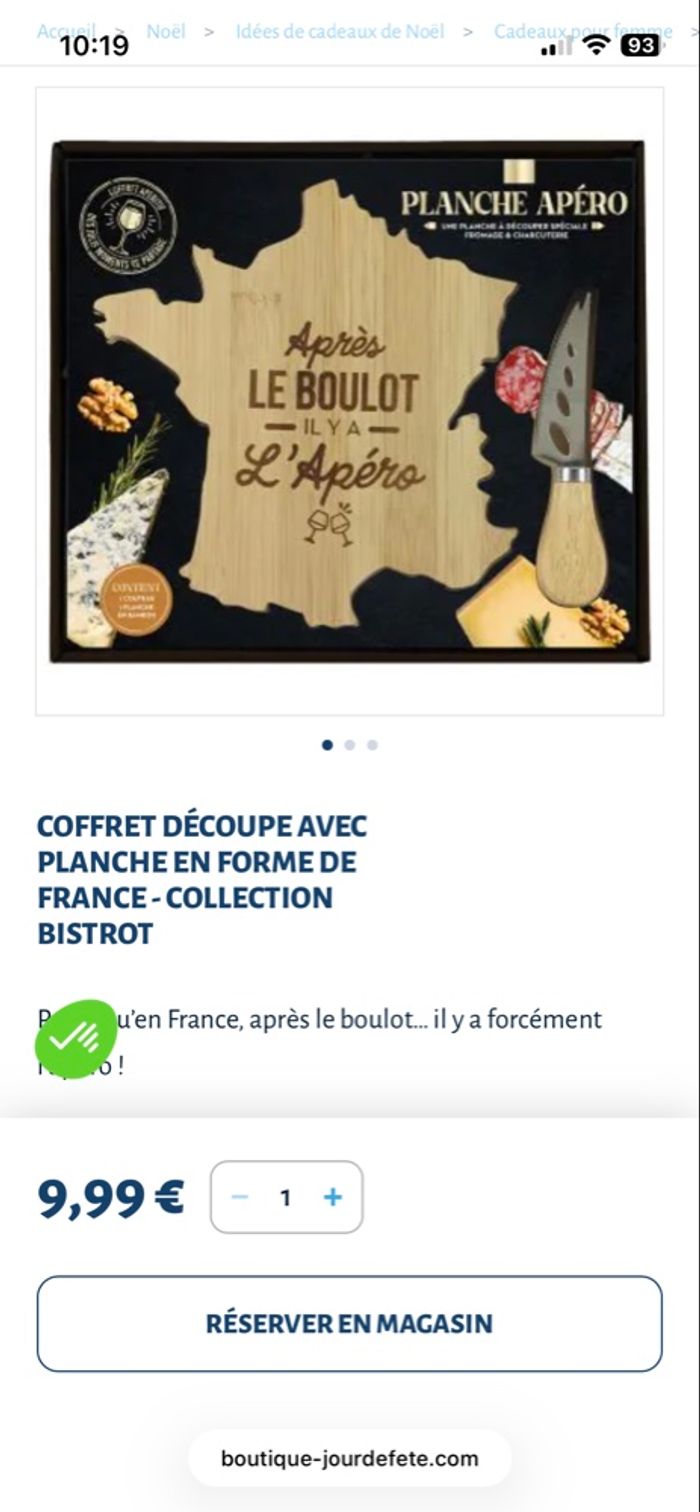Open the boutique-jourdefete.com address bar
Image resolution: width=700 pixels, height=1512 pixels.
[349, 1458]
